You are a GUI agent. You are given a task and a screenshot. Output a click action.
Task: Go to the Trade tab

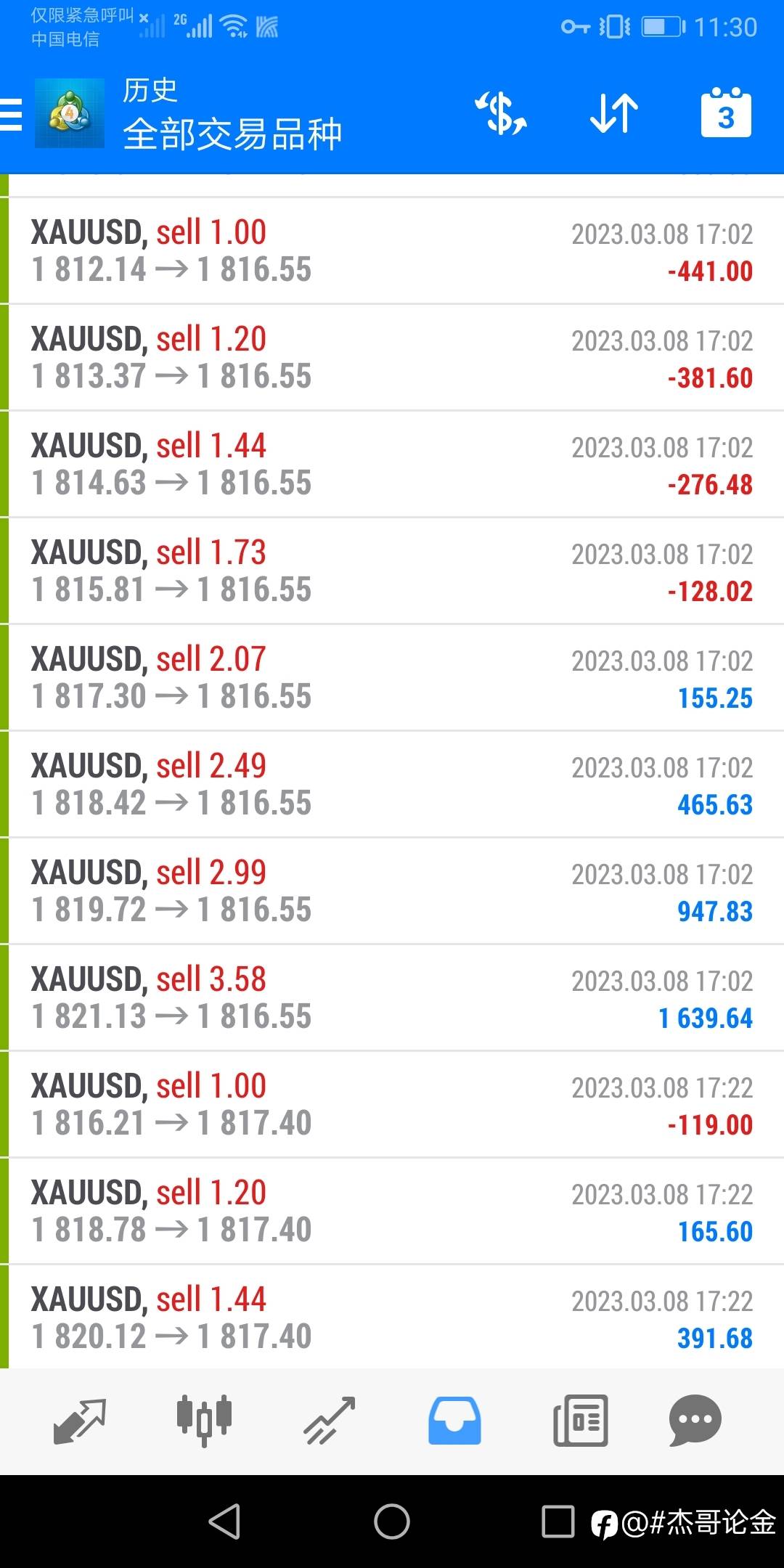click(329, 1421)
